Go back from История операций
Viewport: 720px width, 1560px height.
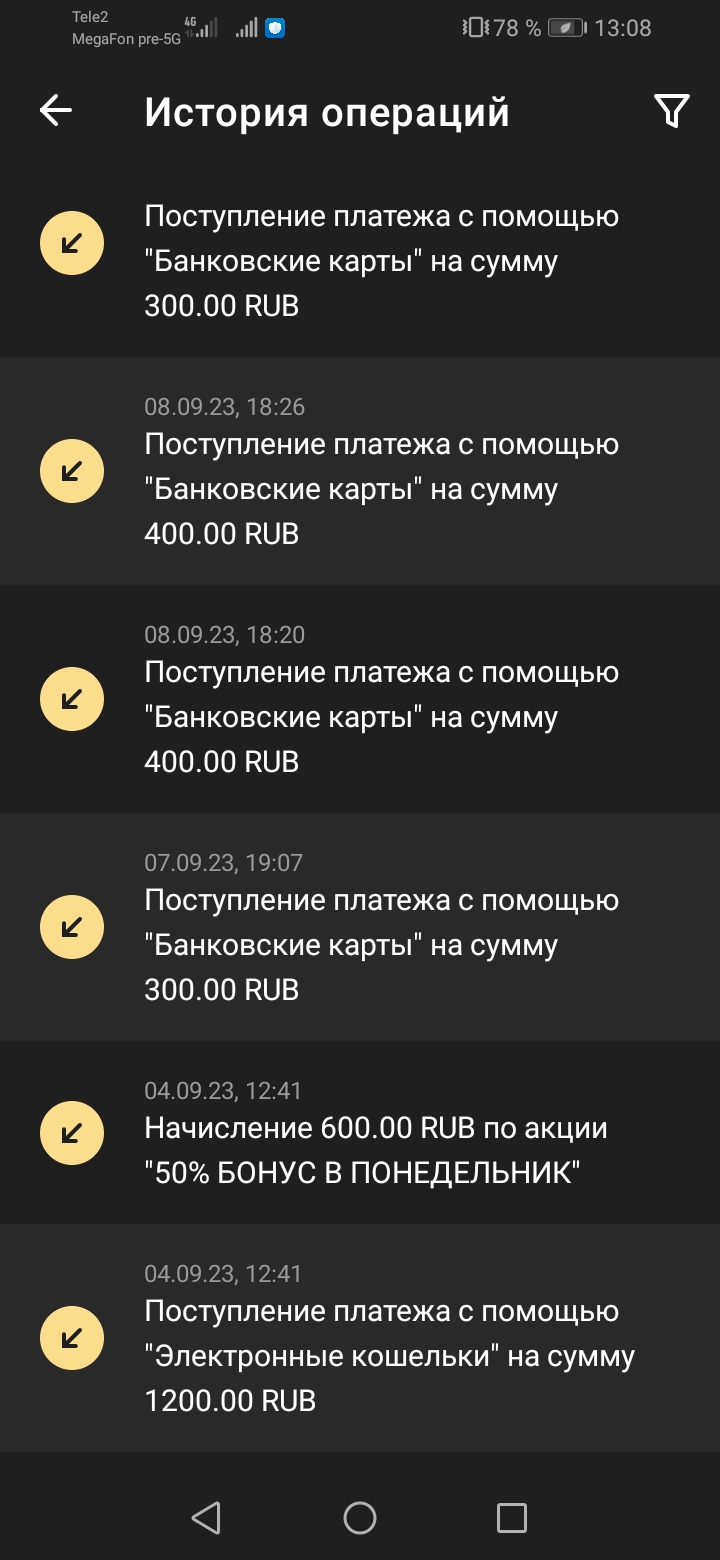56,111
